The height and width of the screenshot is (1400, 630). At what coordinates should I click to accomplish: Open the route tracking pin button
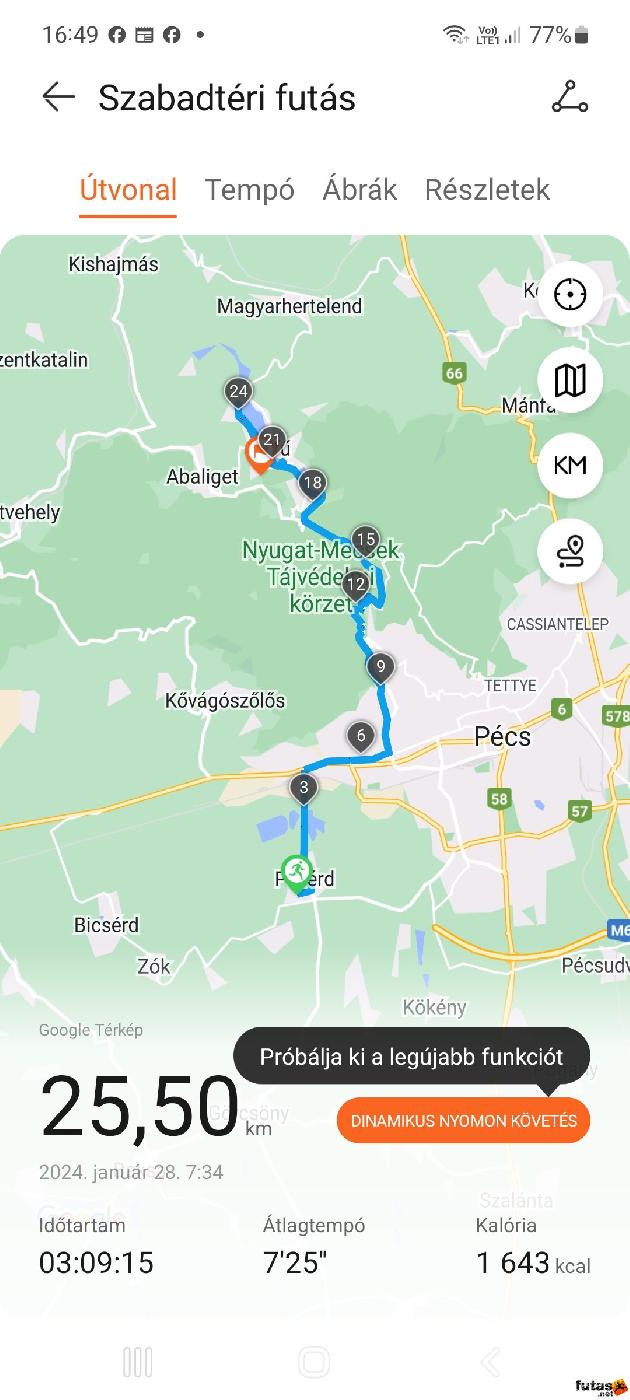(570, 551)
